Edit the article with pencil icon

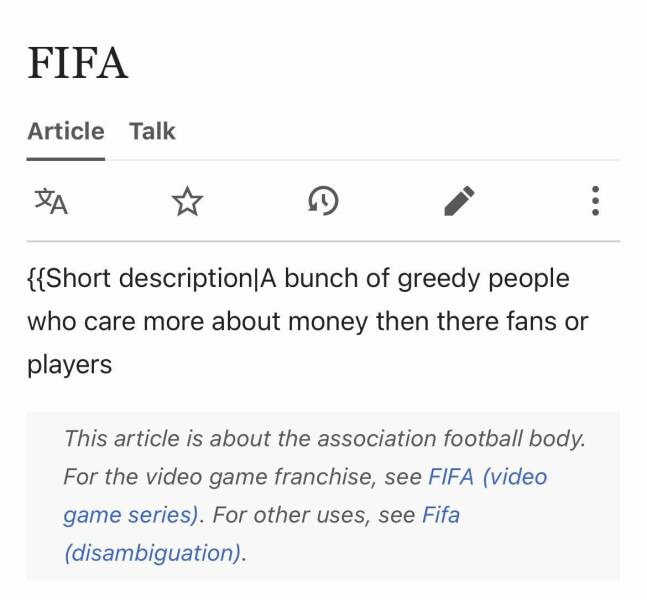459,201
